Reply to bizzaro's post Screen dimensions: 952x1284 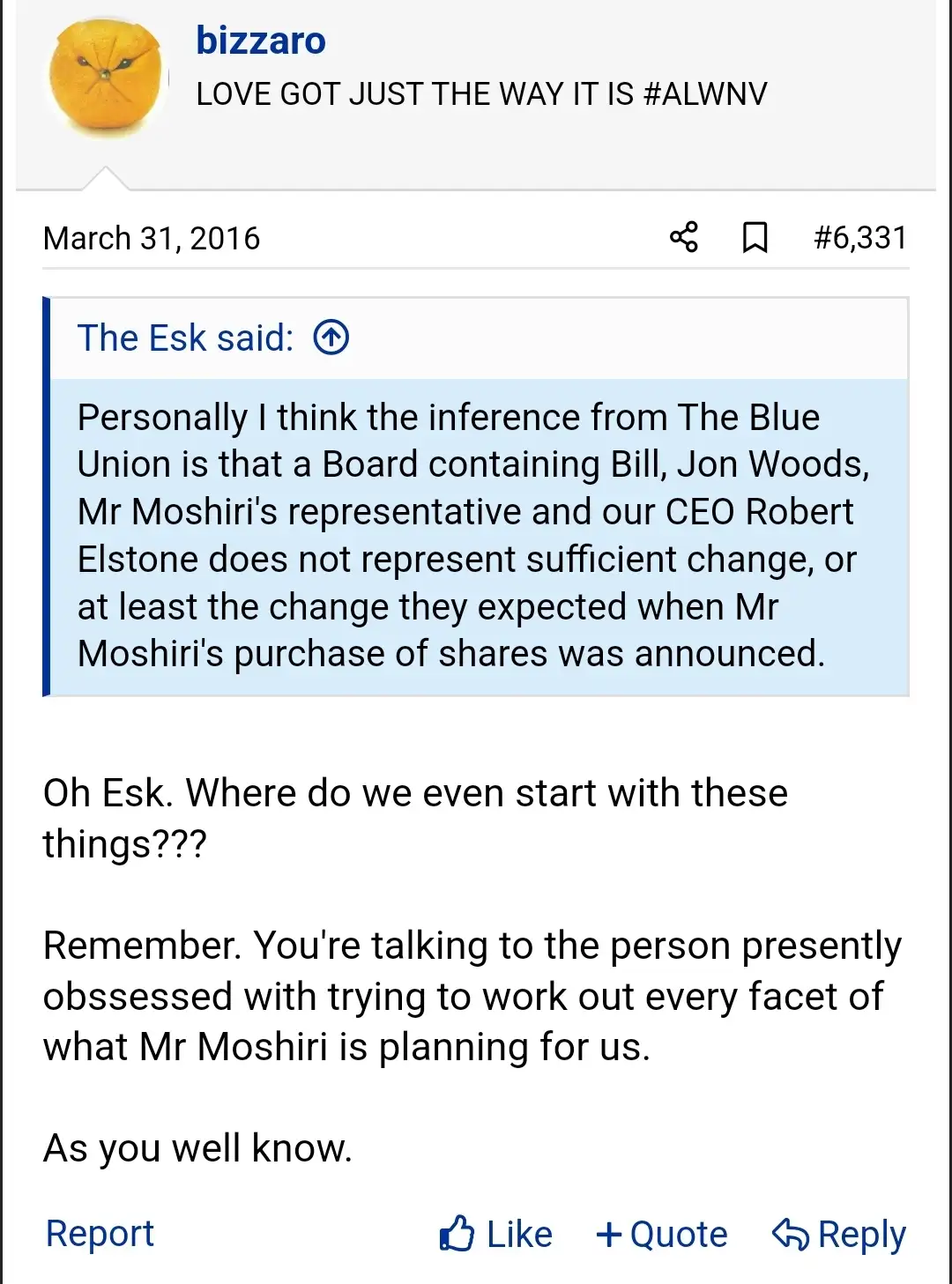click(839, 1234)
